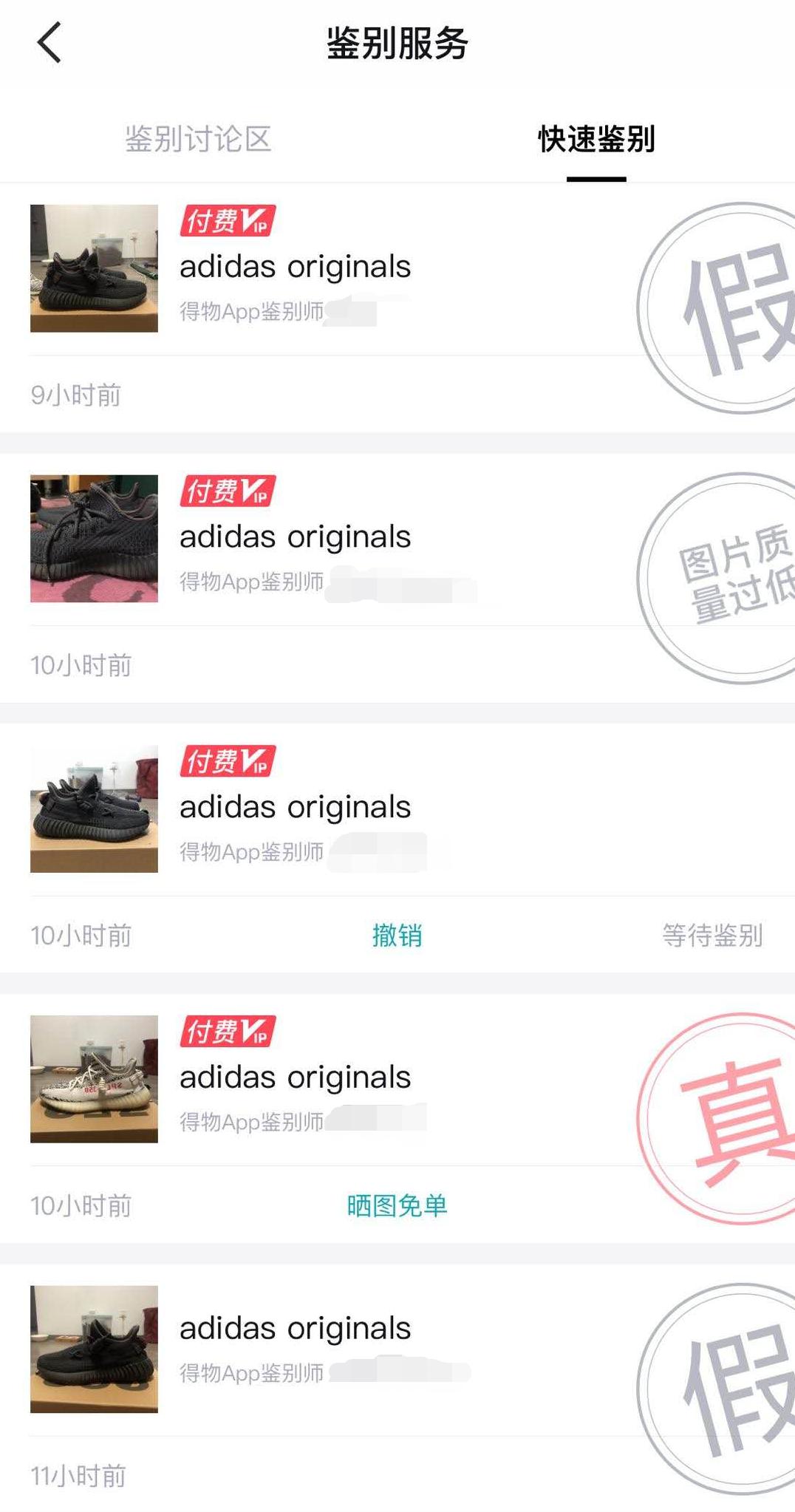Image resolution: width=795 pixels, height=1512 pixels.
Task: Tap the 晒图免单 link
Action: (x=397, y=1206)
